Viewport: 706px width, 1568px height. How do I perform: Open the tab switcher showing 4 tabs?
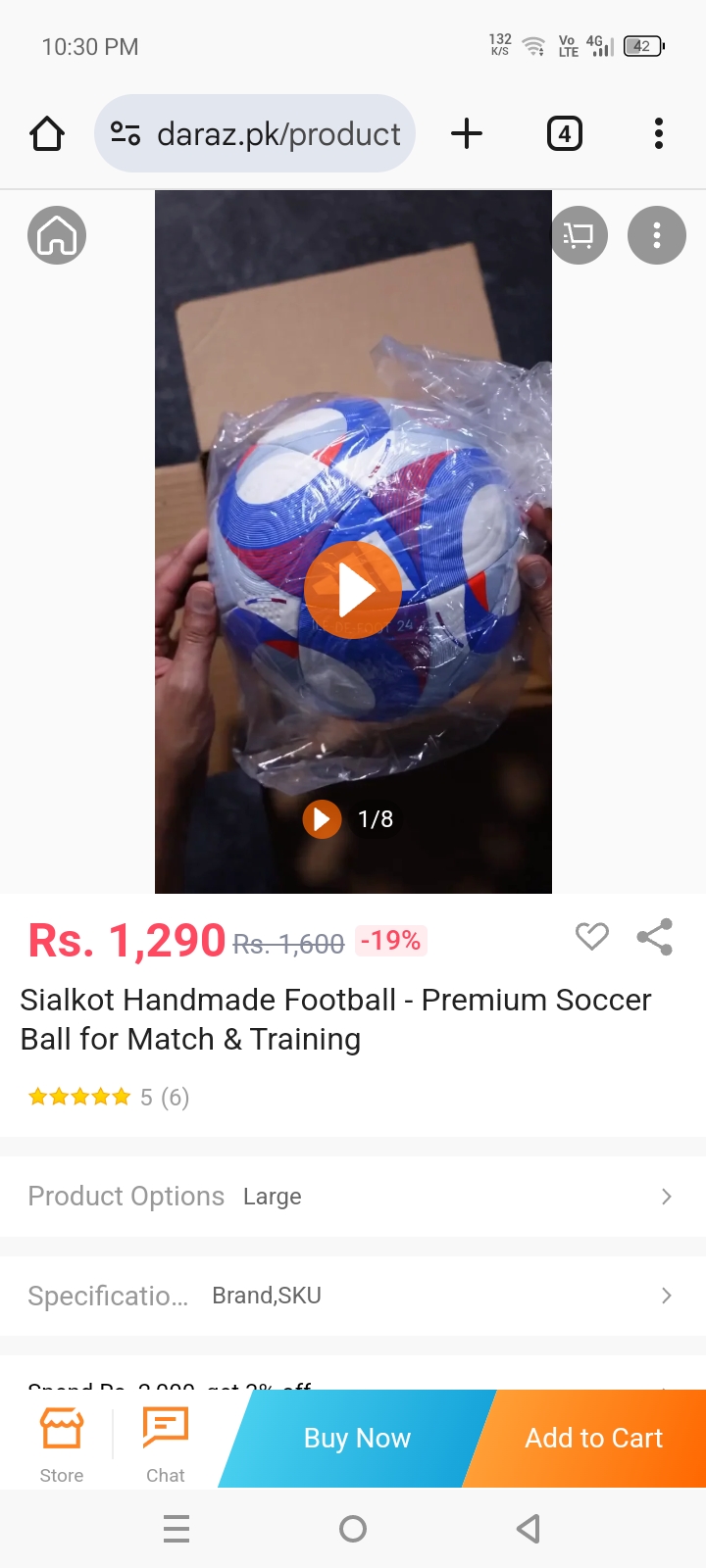(x=564, y=133)
